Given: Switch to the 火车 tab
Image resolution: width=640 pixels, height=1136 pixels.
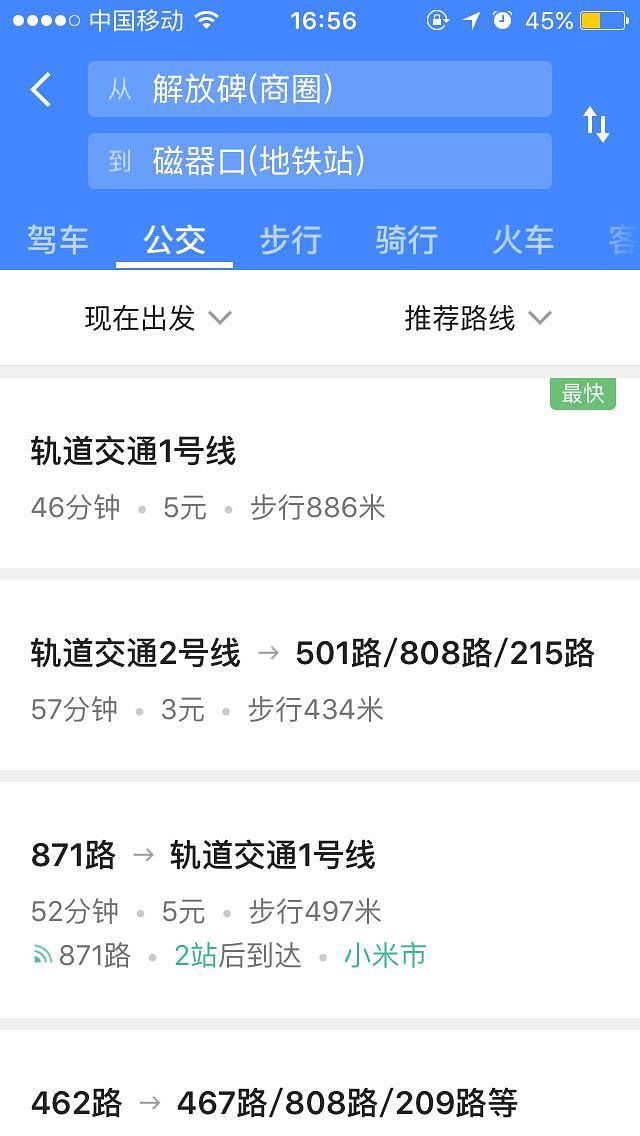Looking at the screenshot, I should click(522, 240).
